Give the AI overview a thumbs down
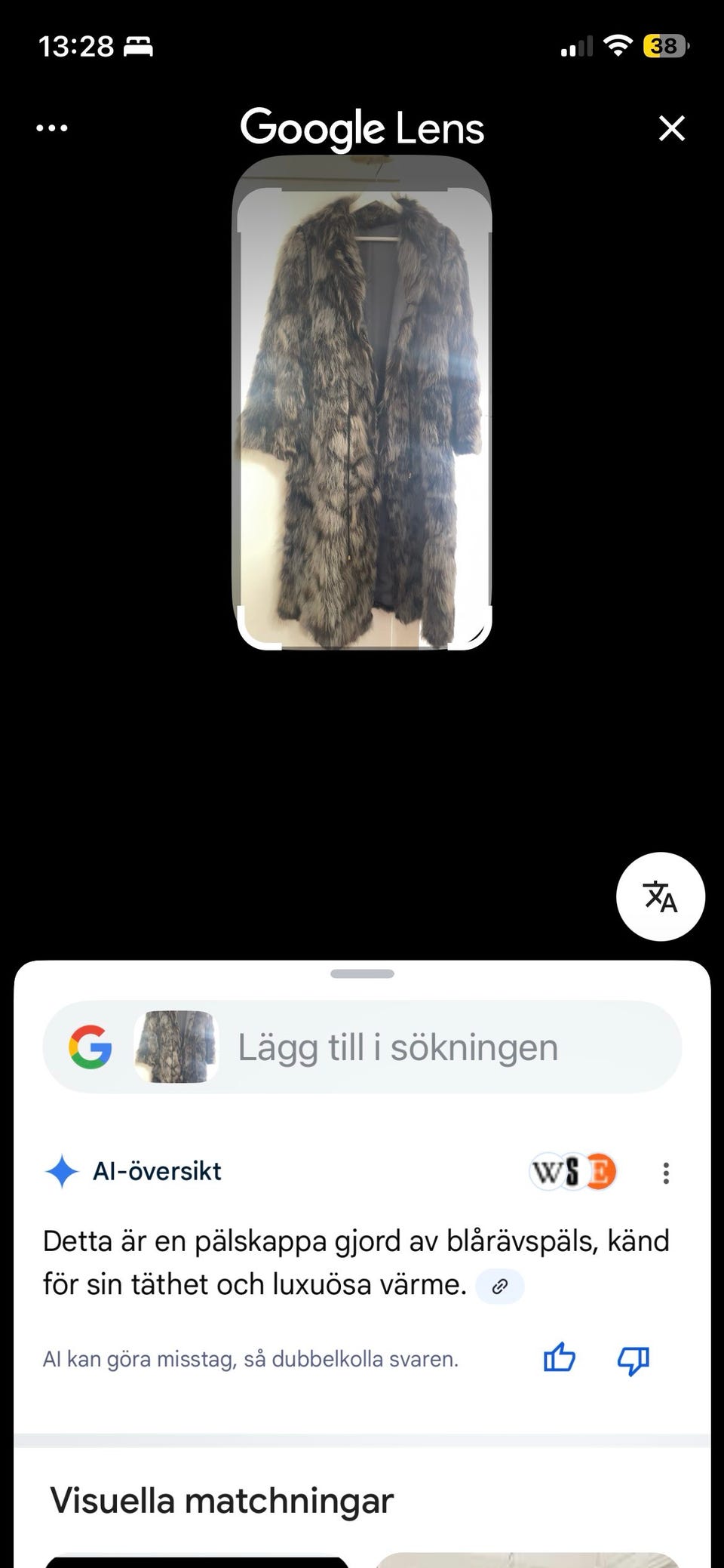This screenshot has width=724, height=1568. [632, 1358]
